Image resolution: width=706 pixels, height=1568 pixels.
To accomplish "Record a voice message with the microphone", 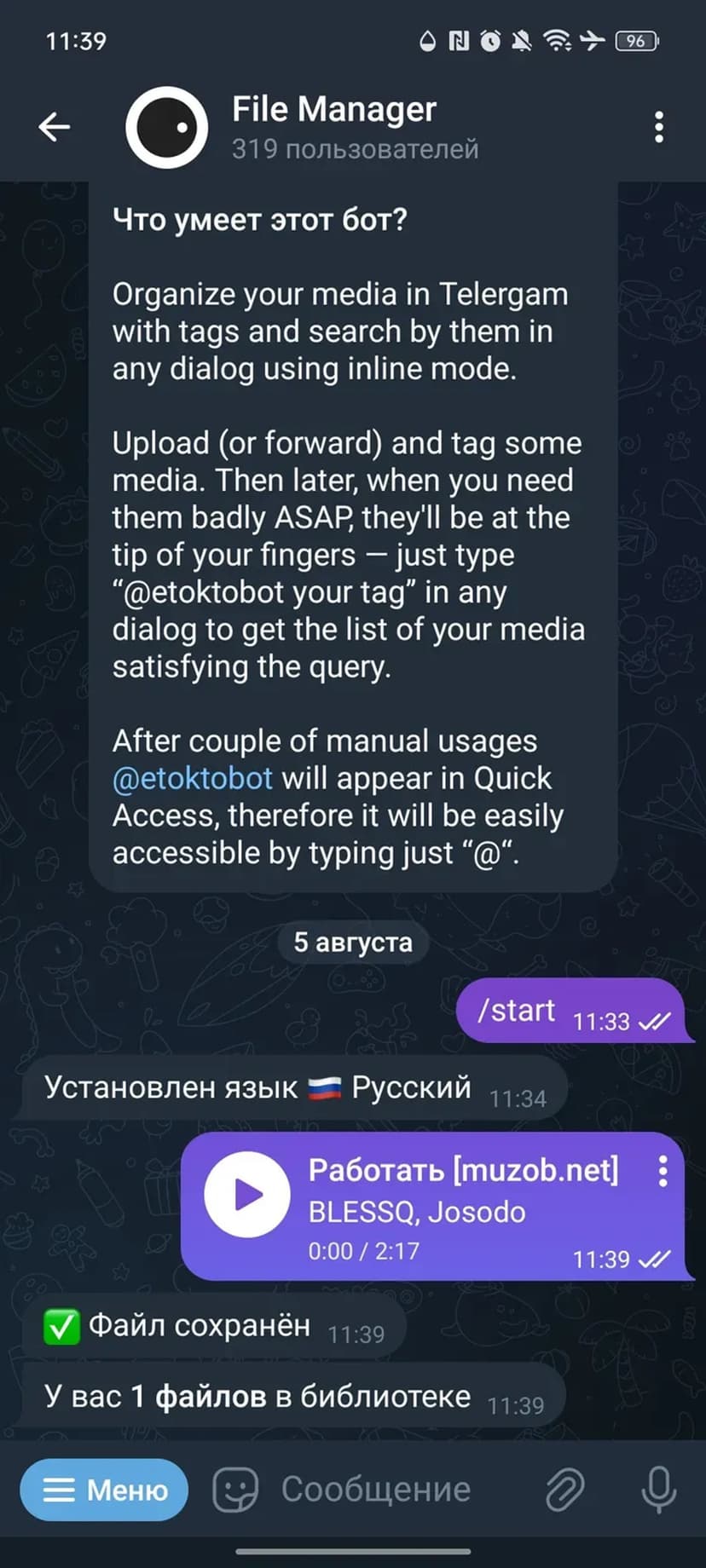I will tap(658, 1490).
